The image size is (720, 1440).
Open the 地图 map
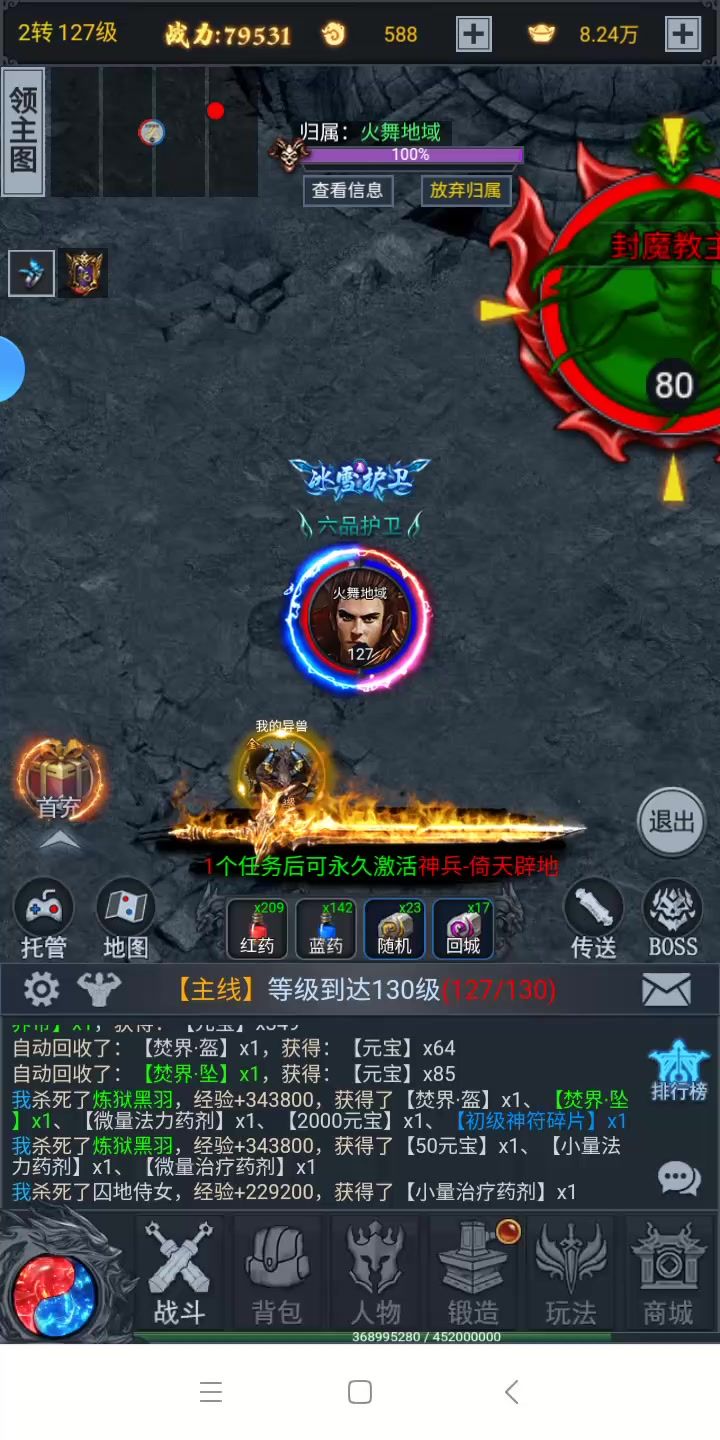pos(126,918)
